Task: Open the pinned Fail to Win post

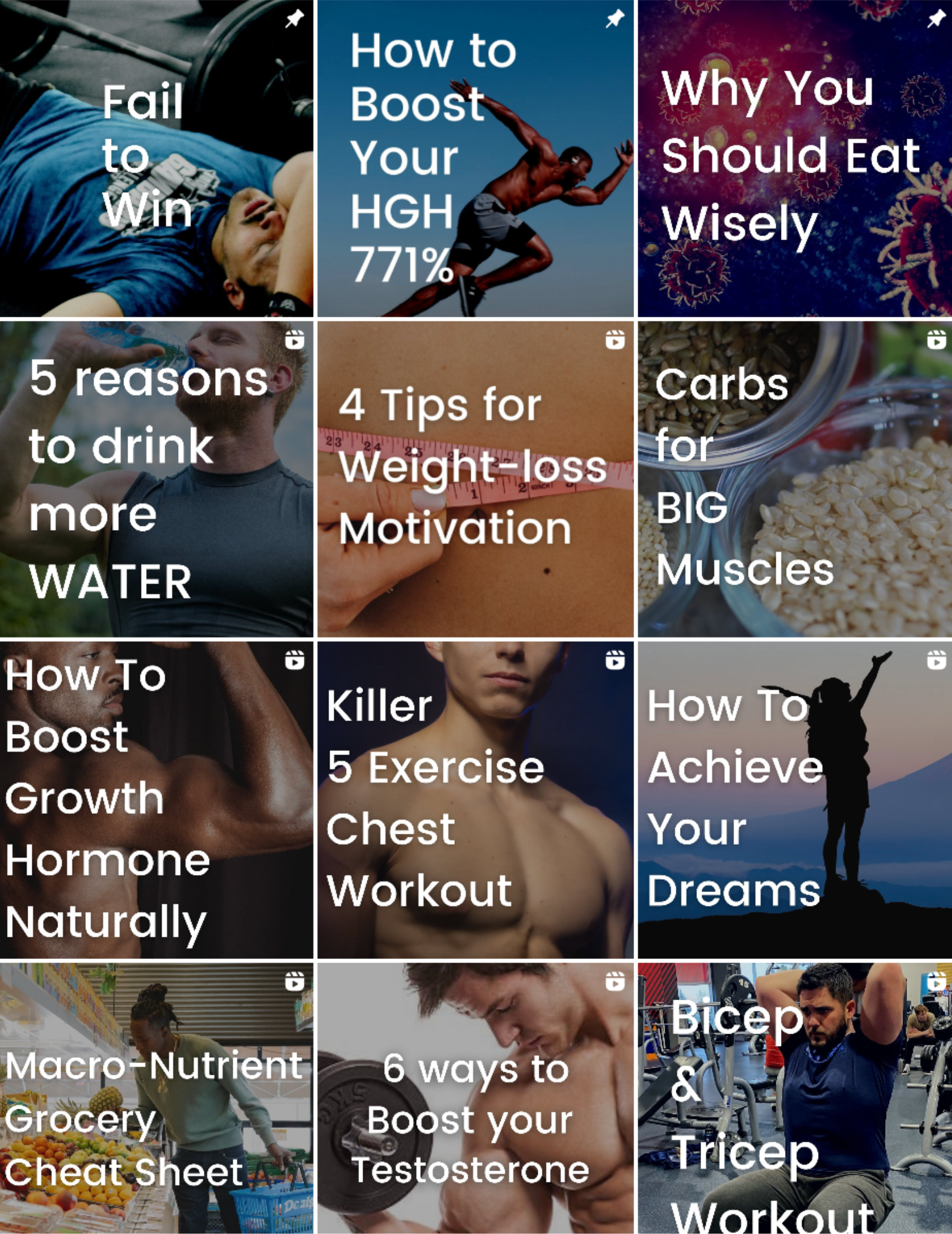Action: point(156,159)
